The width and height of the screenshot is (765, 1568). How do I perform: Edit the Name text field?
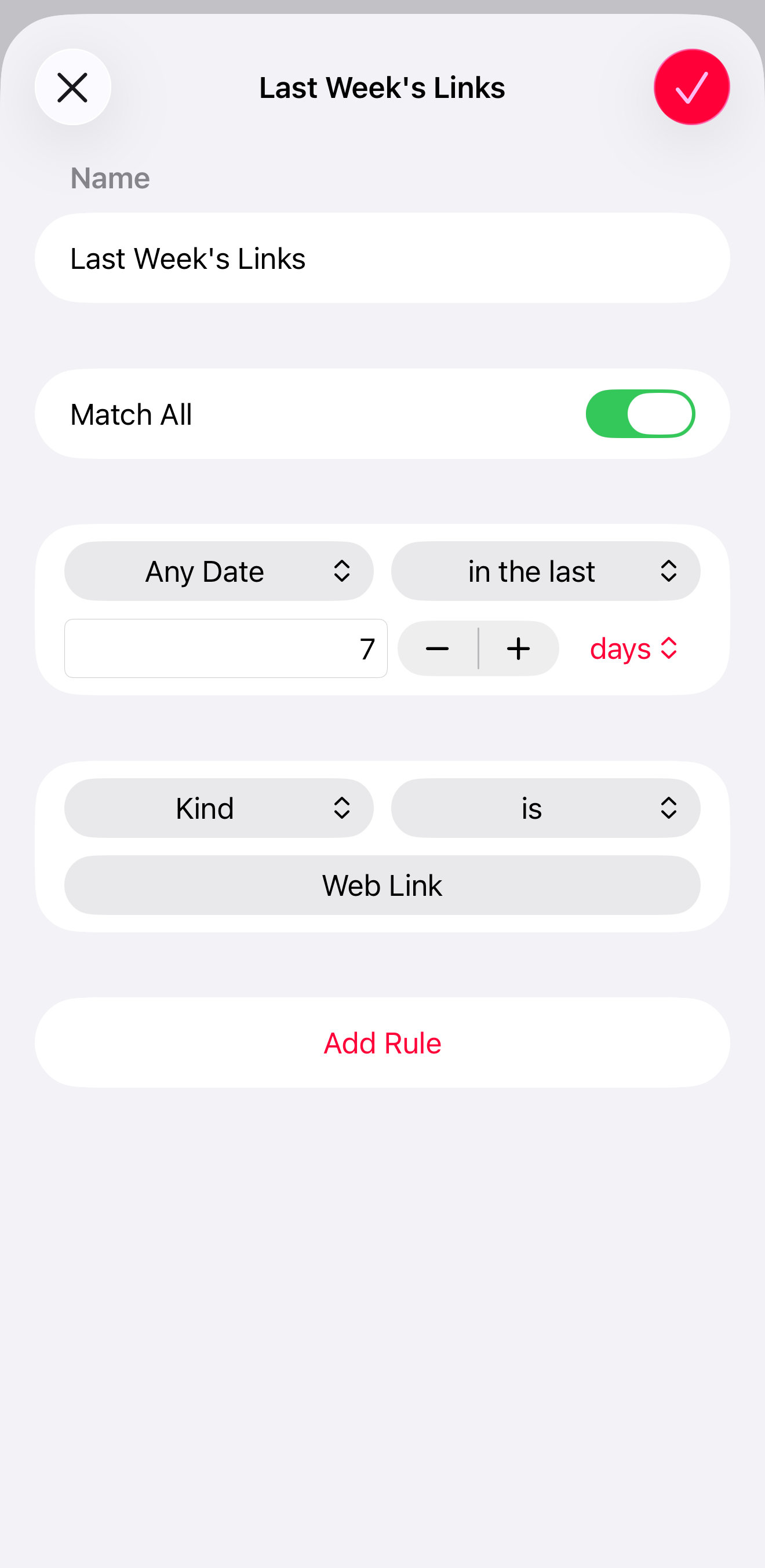(382, 258)
